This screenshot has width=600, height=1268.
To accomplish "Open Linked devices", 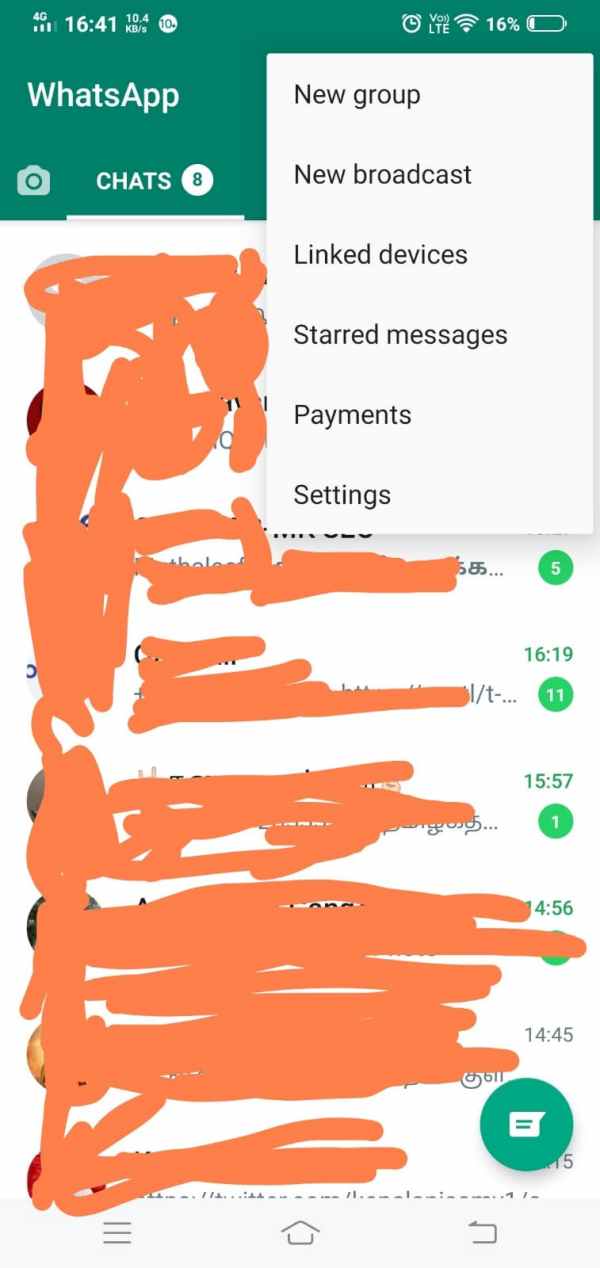I will tap(380, 255).
